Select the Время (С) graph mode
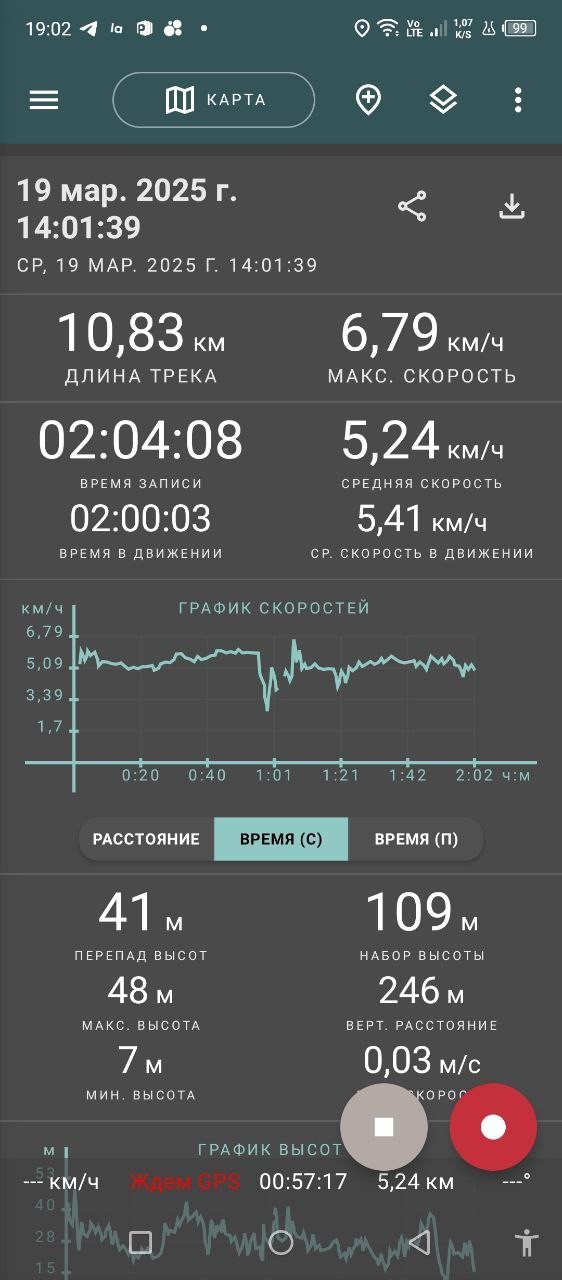This screenshot has width=562, height=1280. point(281,839)
